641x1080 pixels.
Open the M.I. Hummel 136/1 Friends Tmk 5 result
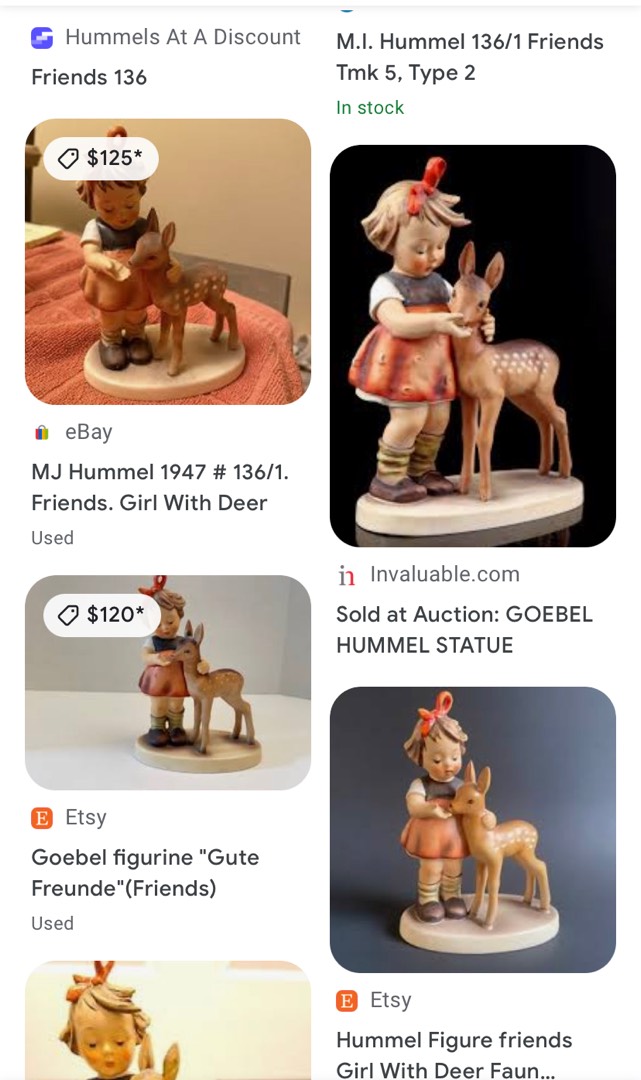point(470,57)
